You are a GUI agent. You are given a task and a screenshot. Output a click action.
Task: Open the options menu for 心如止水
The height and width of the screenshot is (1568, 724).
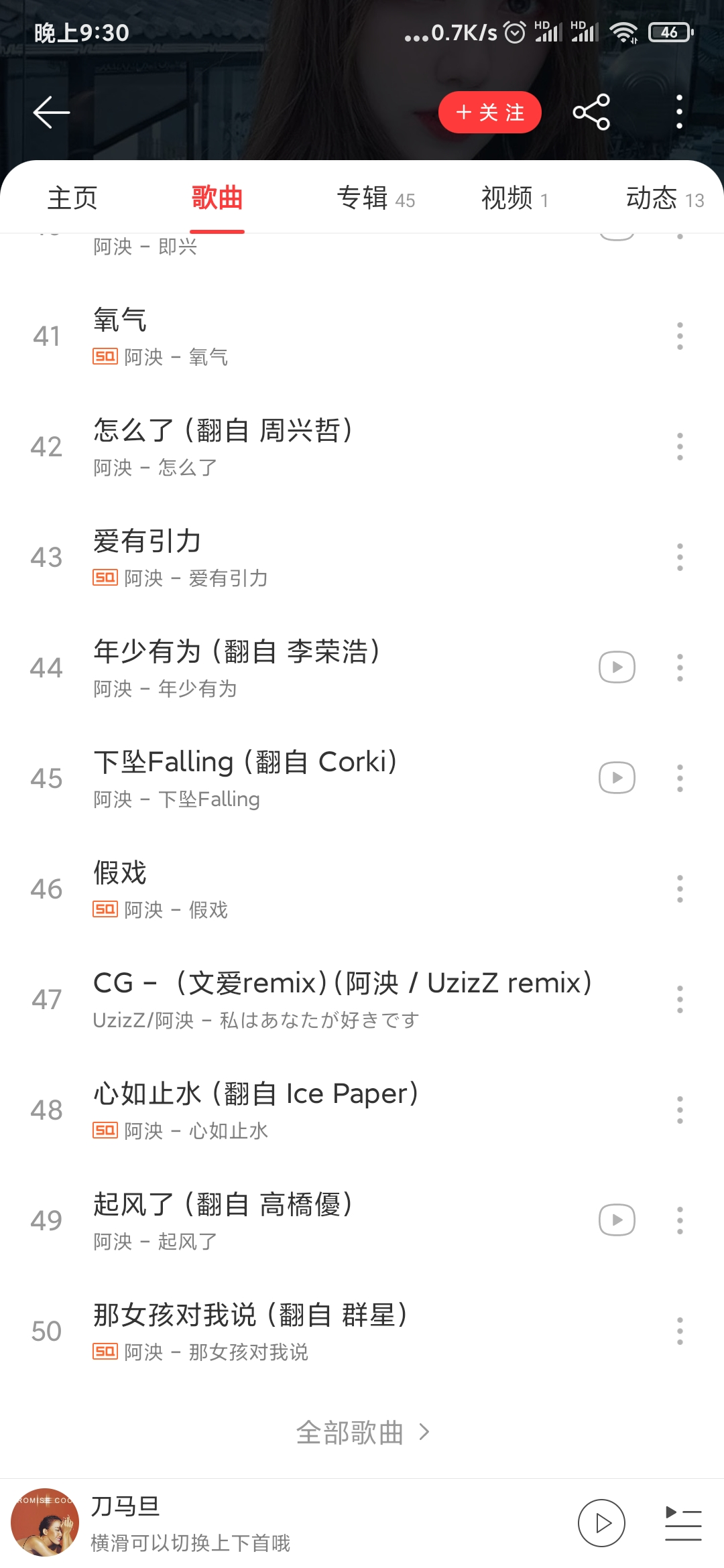point(681,1110)
